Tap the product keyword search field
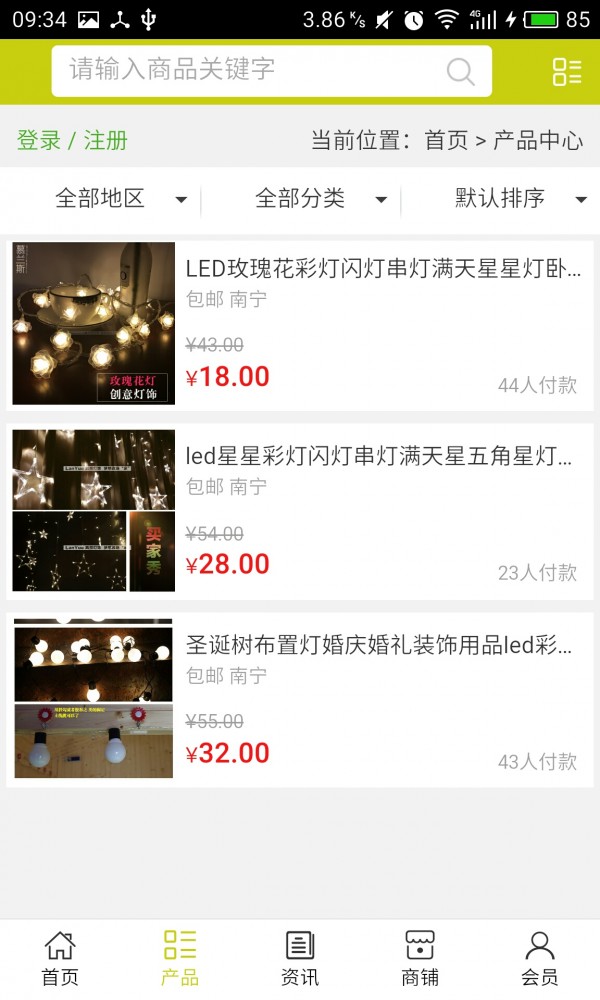The width and height of the screenshot is (600, 1000). pyautogui.click(x=250, y=70)
